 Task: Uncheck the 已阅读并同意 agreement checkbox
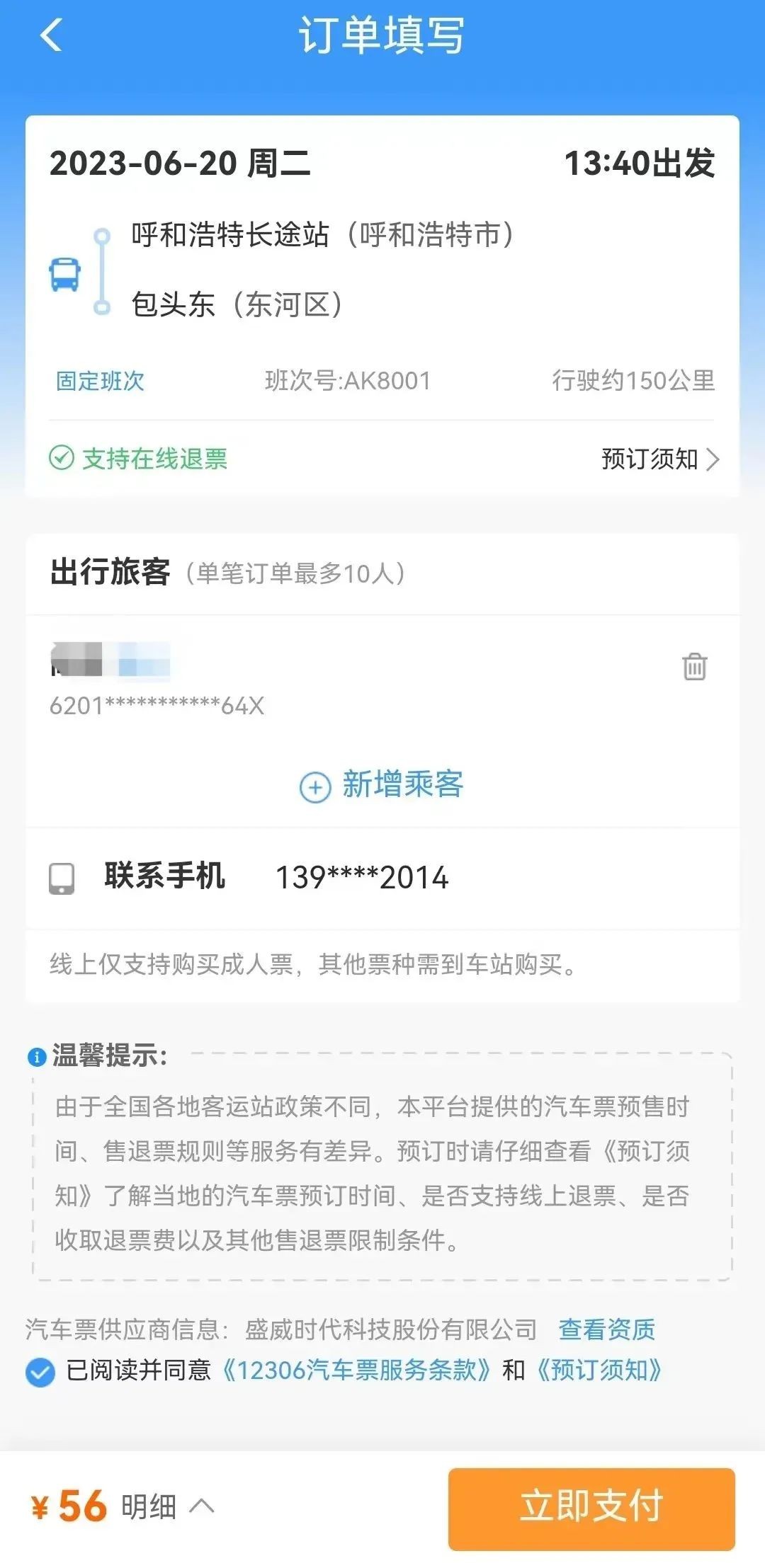point(40,1372)
